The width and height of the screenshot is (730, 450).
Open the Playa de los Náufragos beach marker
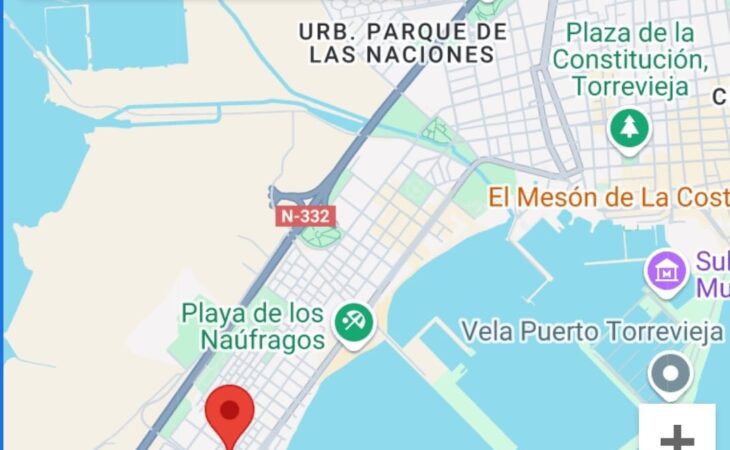(353, 323)
